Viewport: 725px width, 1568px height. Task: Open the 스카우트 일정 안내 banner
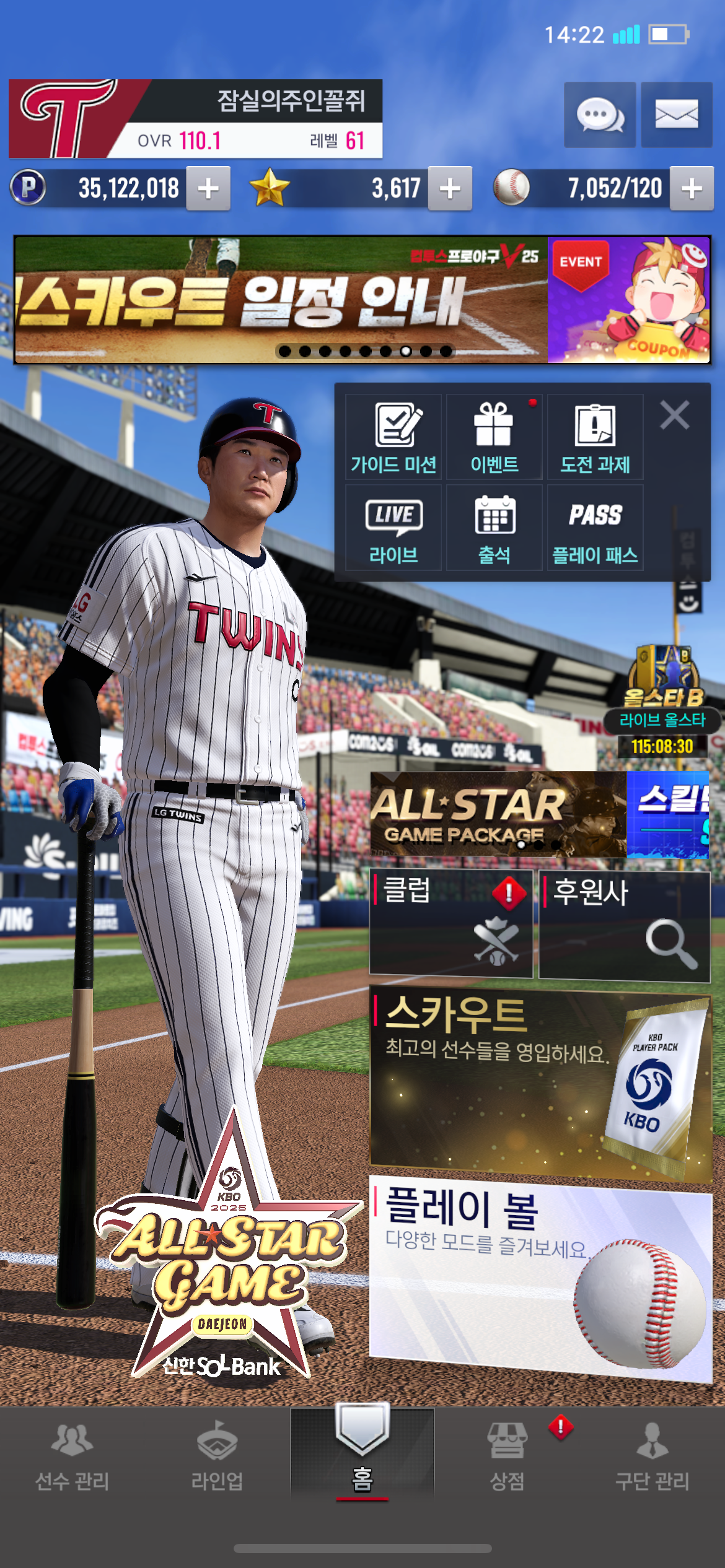pos(280,300)
